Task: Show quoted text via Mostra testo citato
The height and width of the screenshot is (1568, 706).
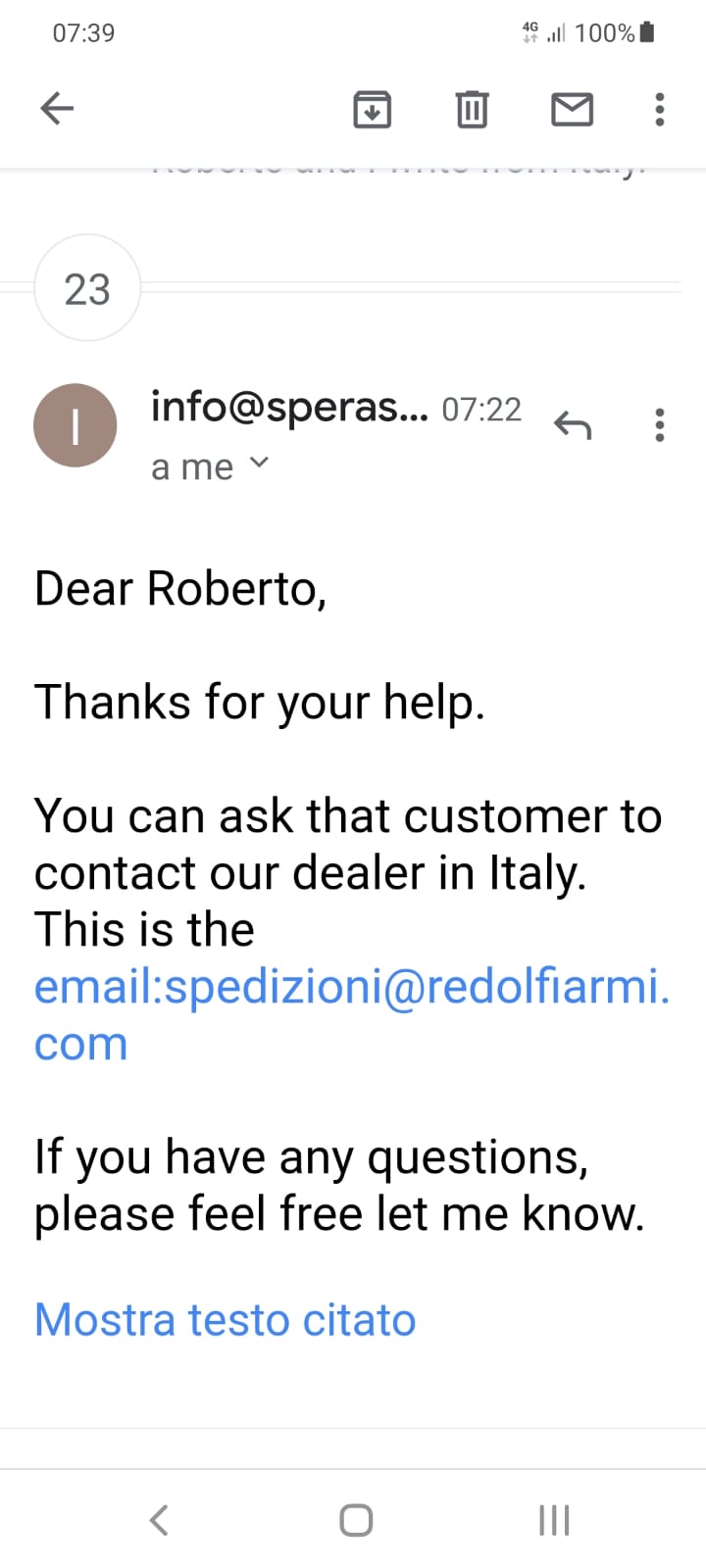Action: pyautogui.click(x=225, y=1319)
